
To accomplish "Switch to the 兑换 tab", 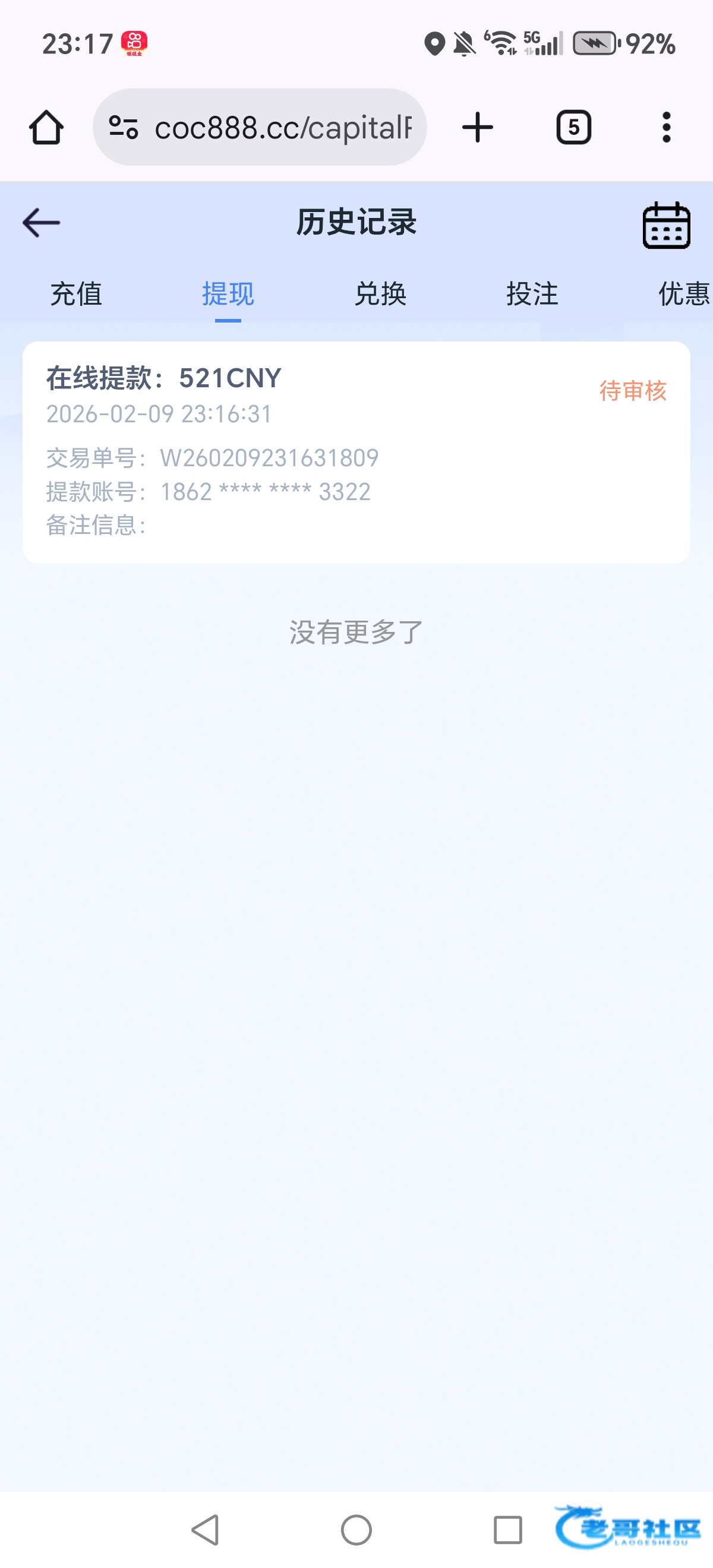I will pyautogui.click(x=380, y=294).
